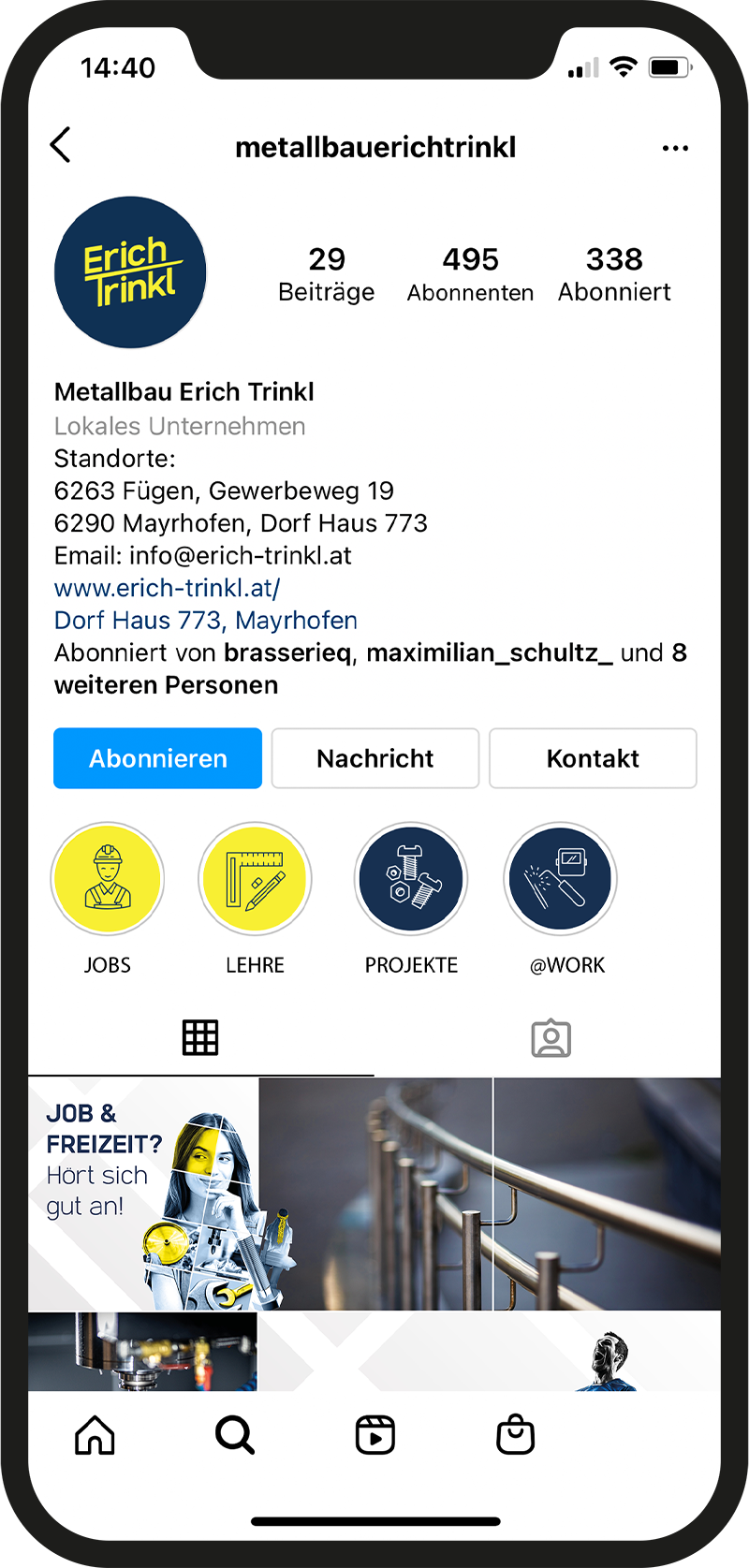Follow the profile with Abonnieren
The image size is (749, 1568).
pos(157,758)
